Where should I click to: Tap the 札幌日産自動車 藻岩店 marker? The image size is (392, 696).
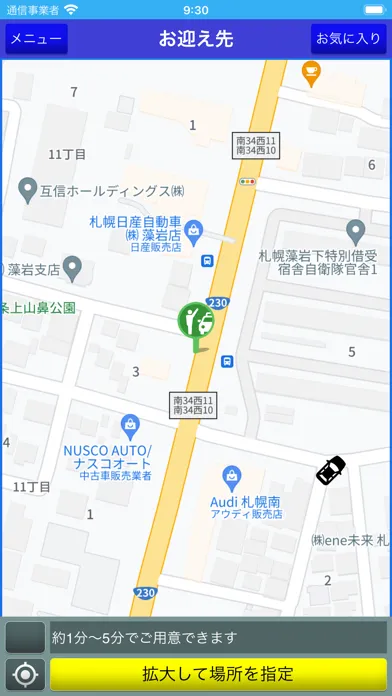[x=194, y=233]
